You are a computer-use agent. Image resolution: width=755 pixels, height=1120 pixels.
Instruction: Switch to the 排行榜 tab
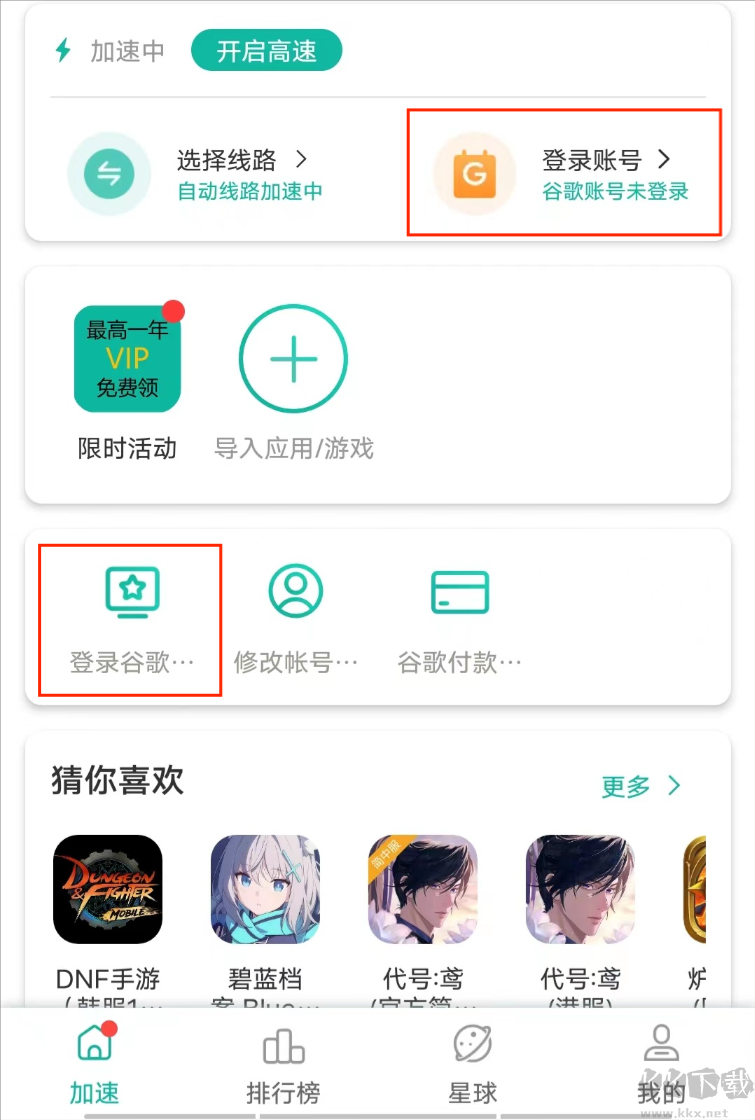pos(283,1060)
